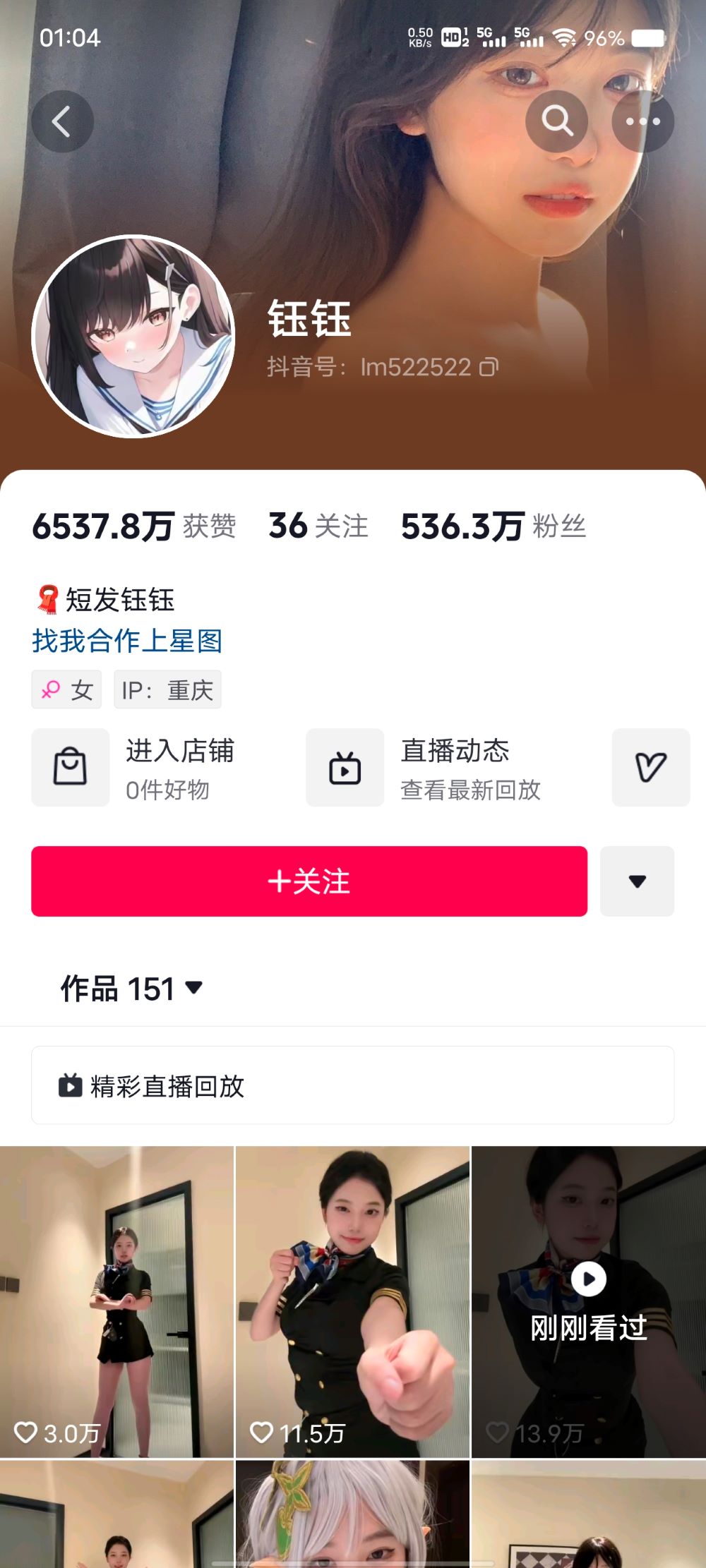Image resolution: width=706 pixels, height=1568 pixels.
Task: Open the three-dot overflow menu
Action: 642,122
